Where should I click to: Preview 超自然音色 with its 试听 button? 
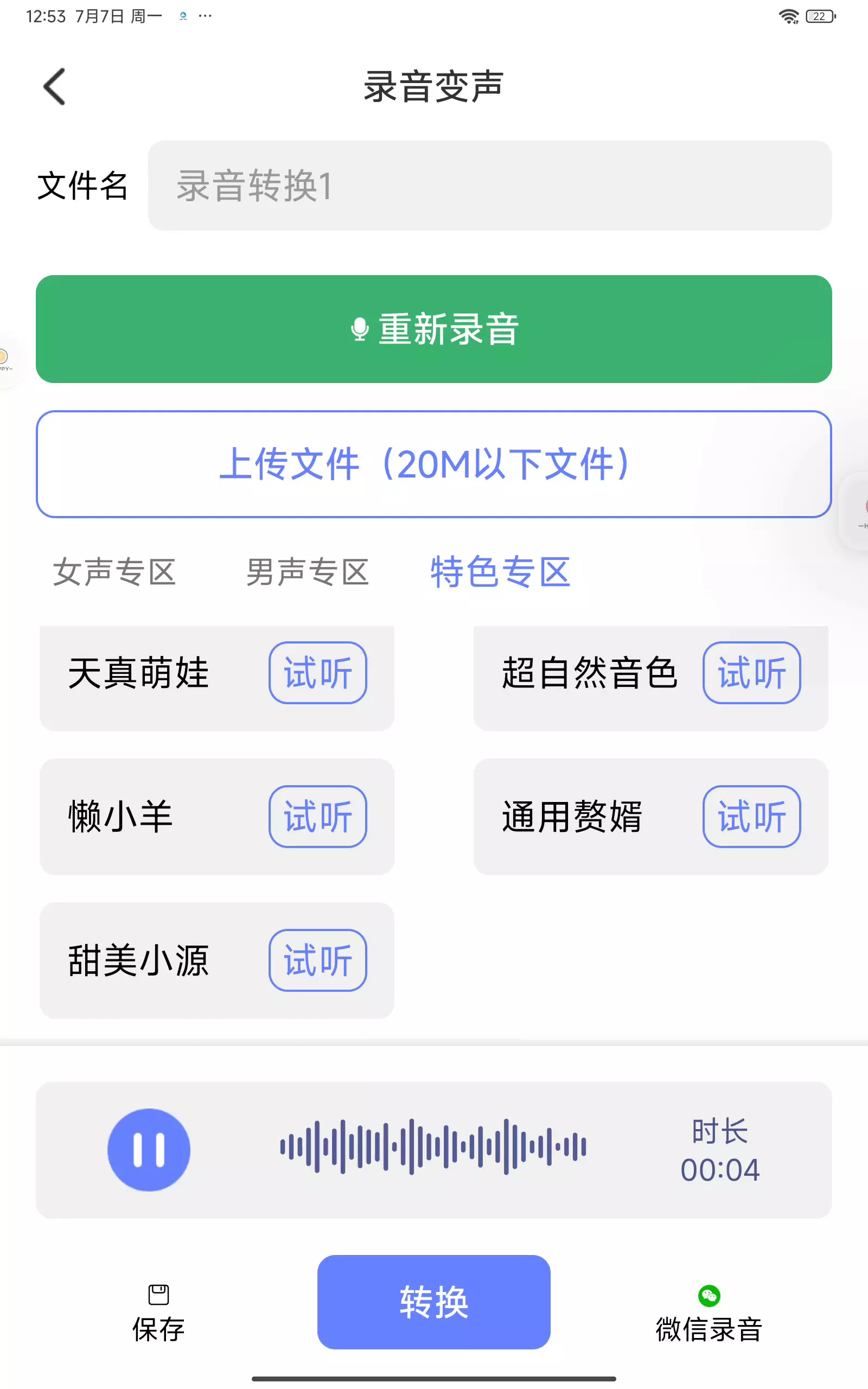coord(751,673)
